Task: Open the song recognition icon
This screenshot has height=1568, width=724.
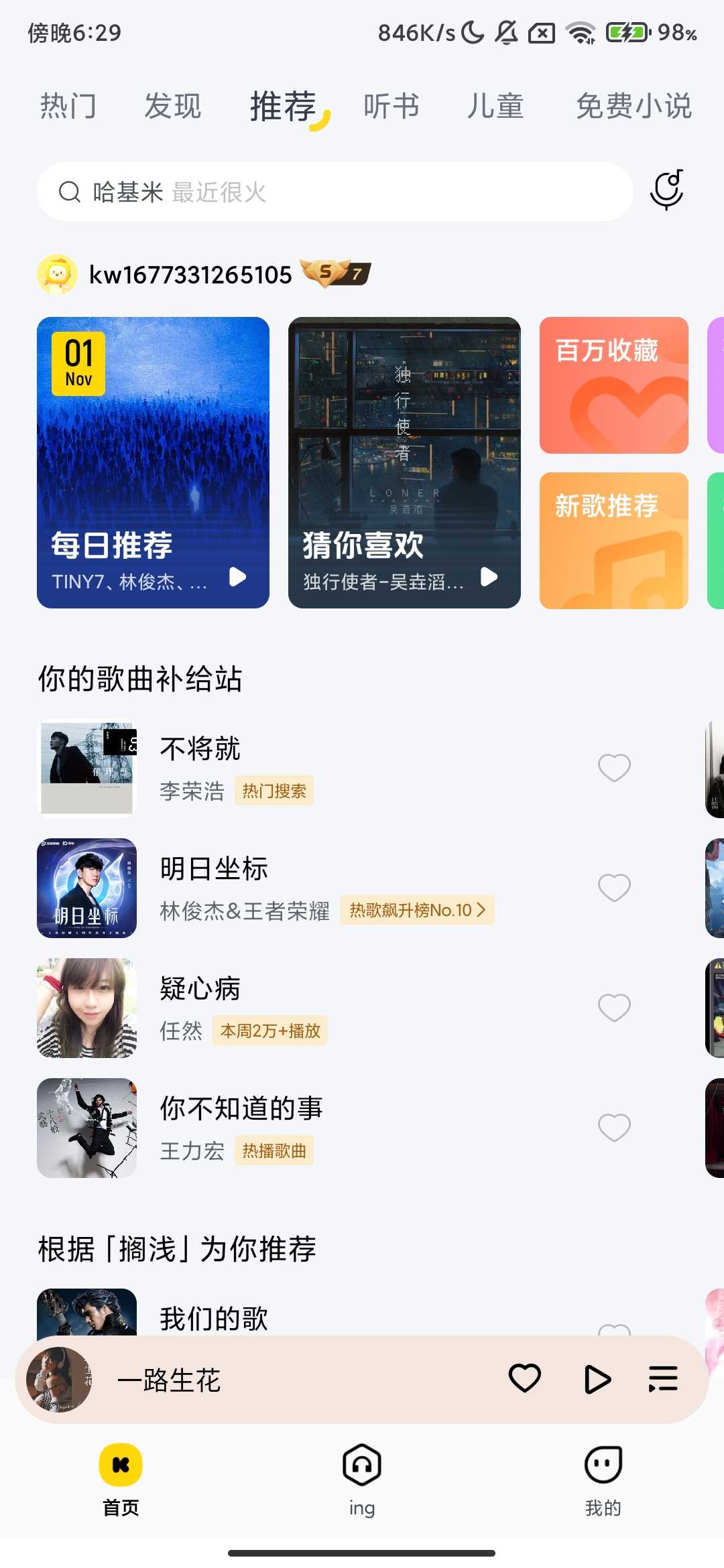Action: tap(667, 190)
